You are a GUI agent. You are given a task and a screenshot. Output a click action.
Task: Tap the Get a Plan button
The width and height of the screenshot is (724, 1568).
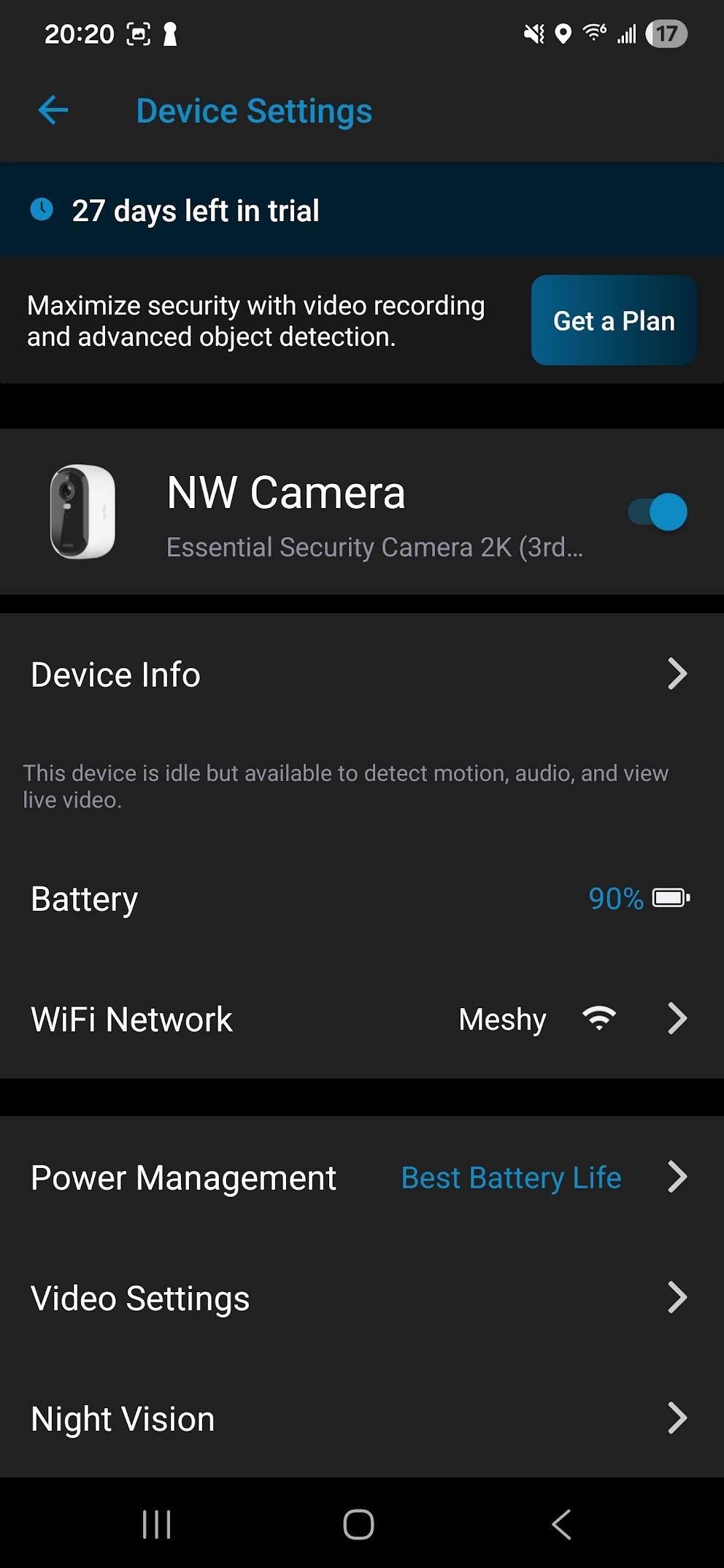(x=613, y=320)
